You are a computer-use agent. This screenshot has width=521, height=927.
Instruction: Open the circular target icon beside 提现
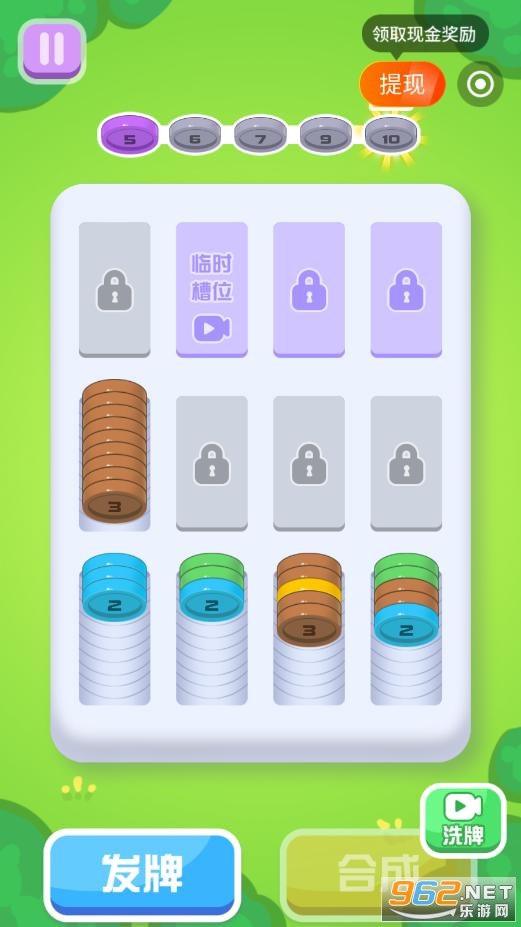click(x=480, y=85)
